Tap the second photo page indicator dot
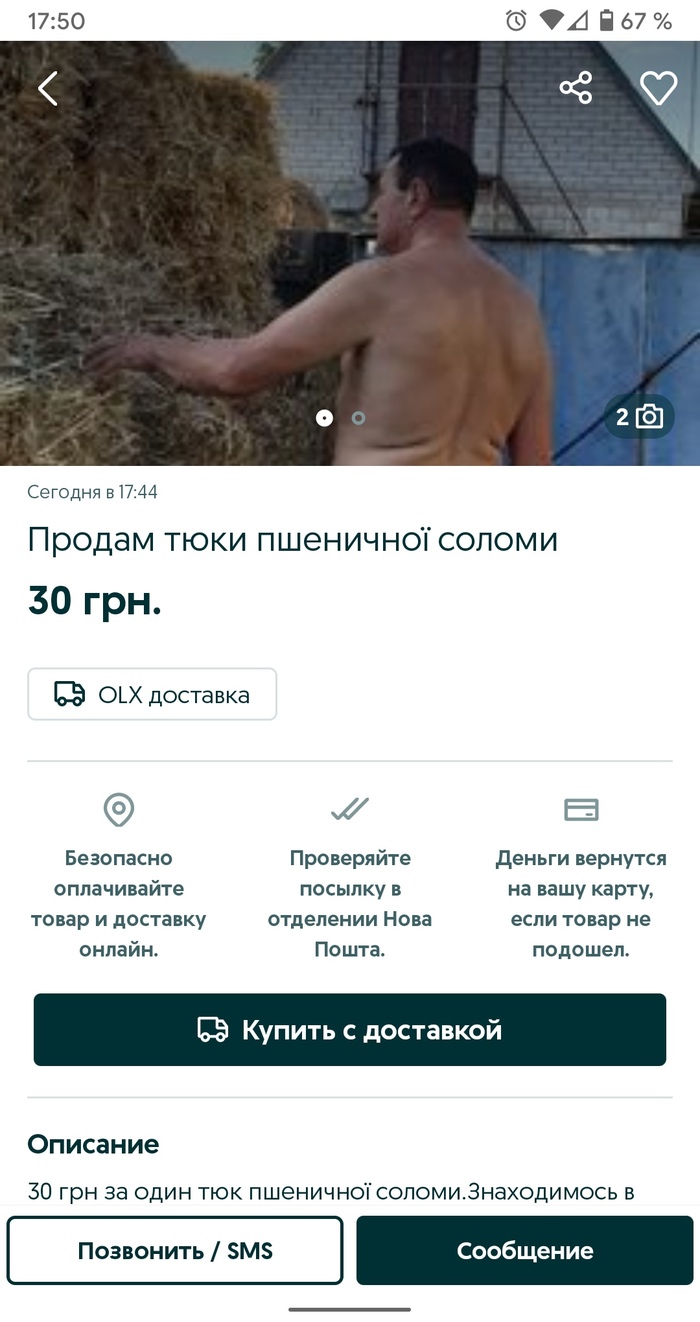 (x=359, y=418)
